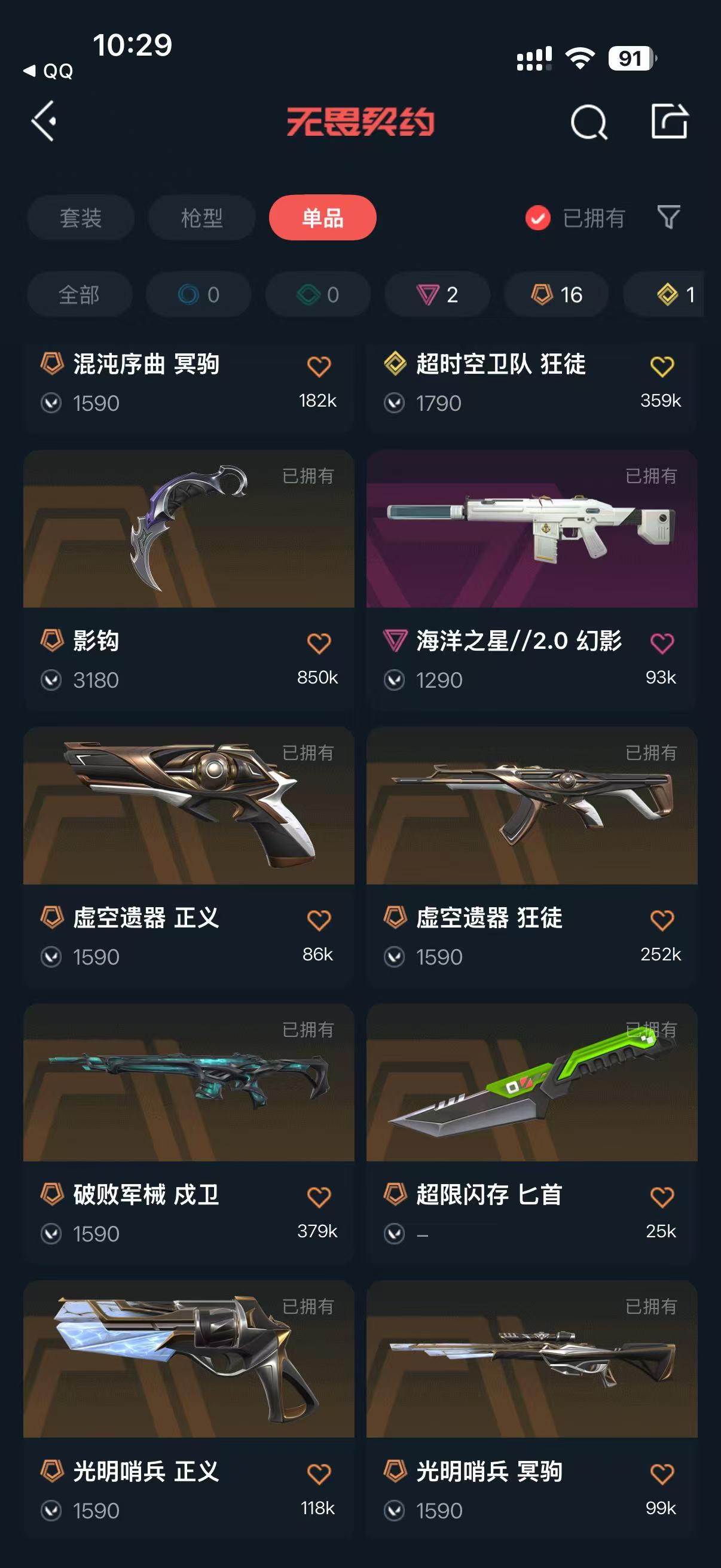Return to QQ via status bar link
Viewport: 721px width, 1568px height.
48,71
